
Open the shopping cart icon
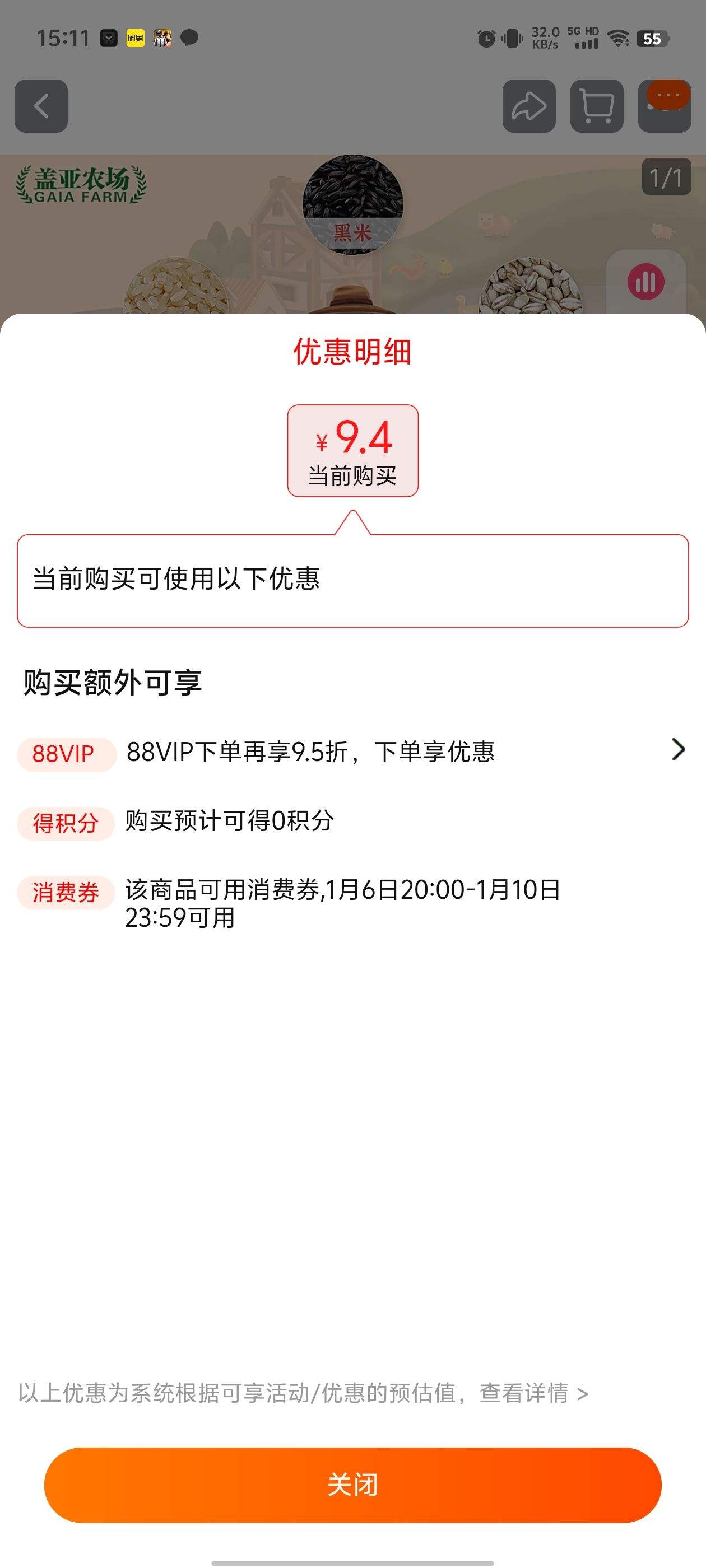597,105
